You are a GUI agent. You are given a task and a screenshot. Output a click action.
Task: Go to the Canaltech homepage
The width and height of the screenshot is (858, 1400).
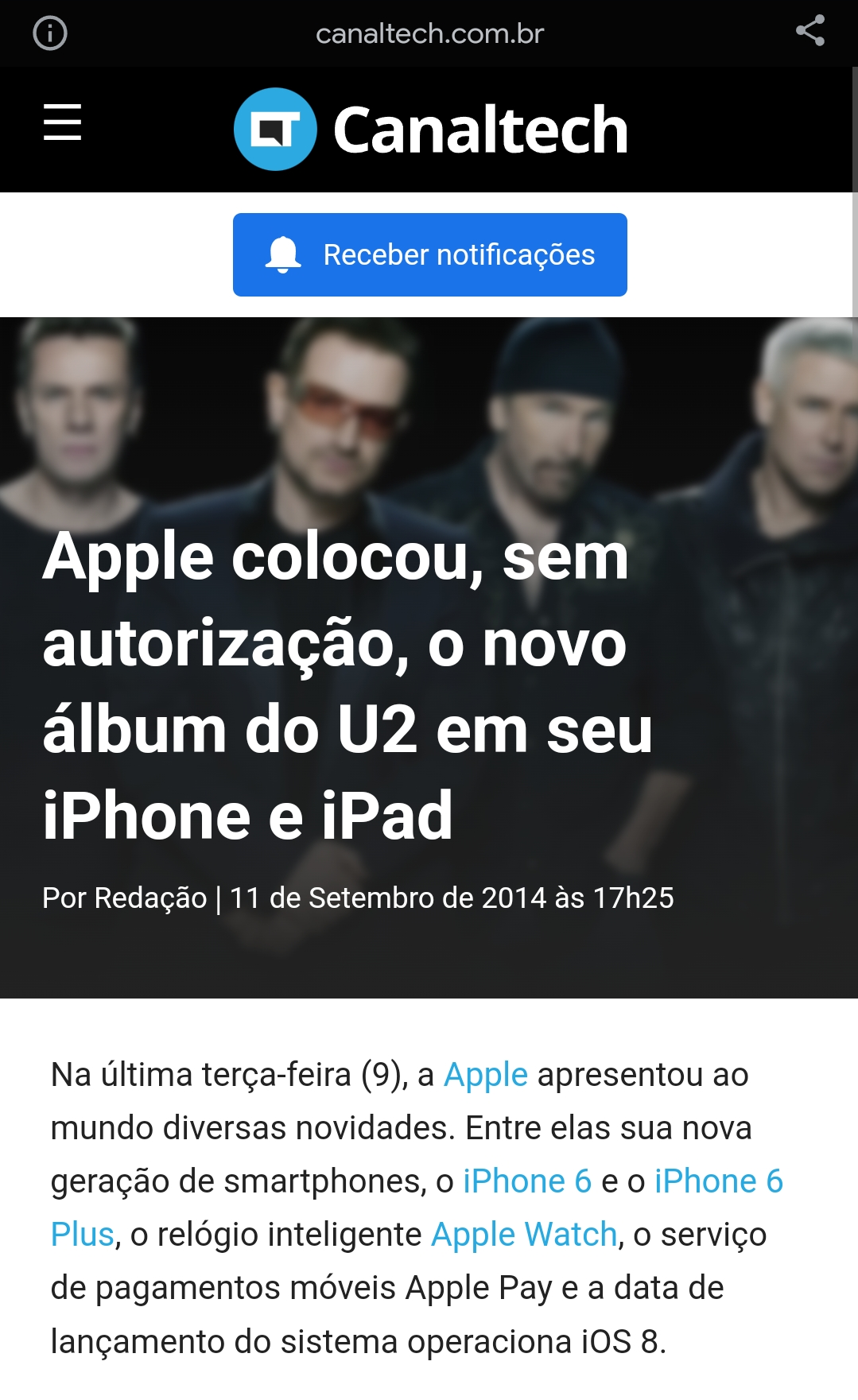pos(430,130)
